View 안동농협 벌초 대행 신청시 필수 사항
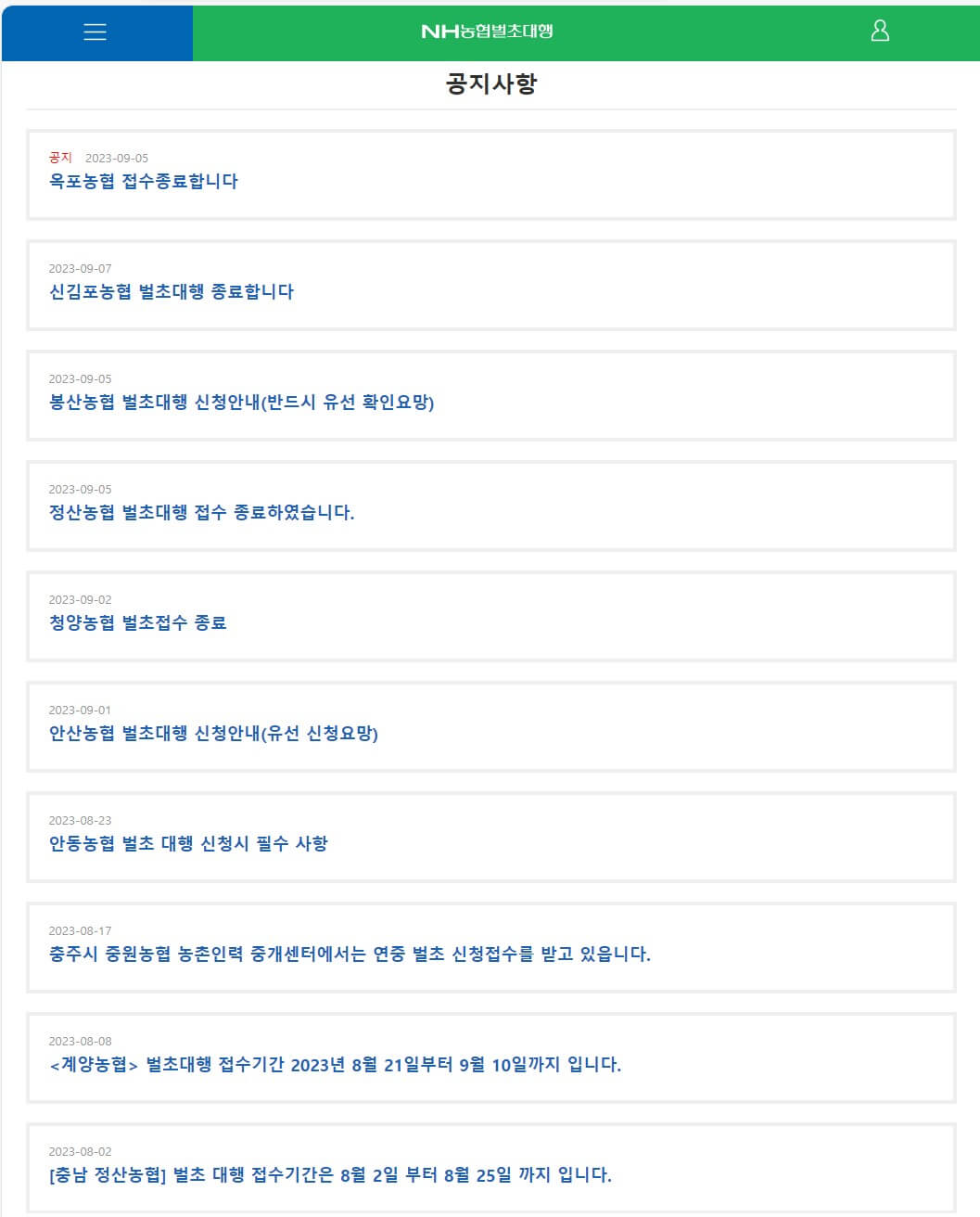Viewport: 980px width, 1217px height. [192, 844]
